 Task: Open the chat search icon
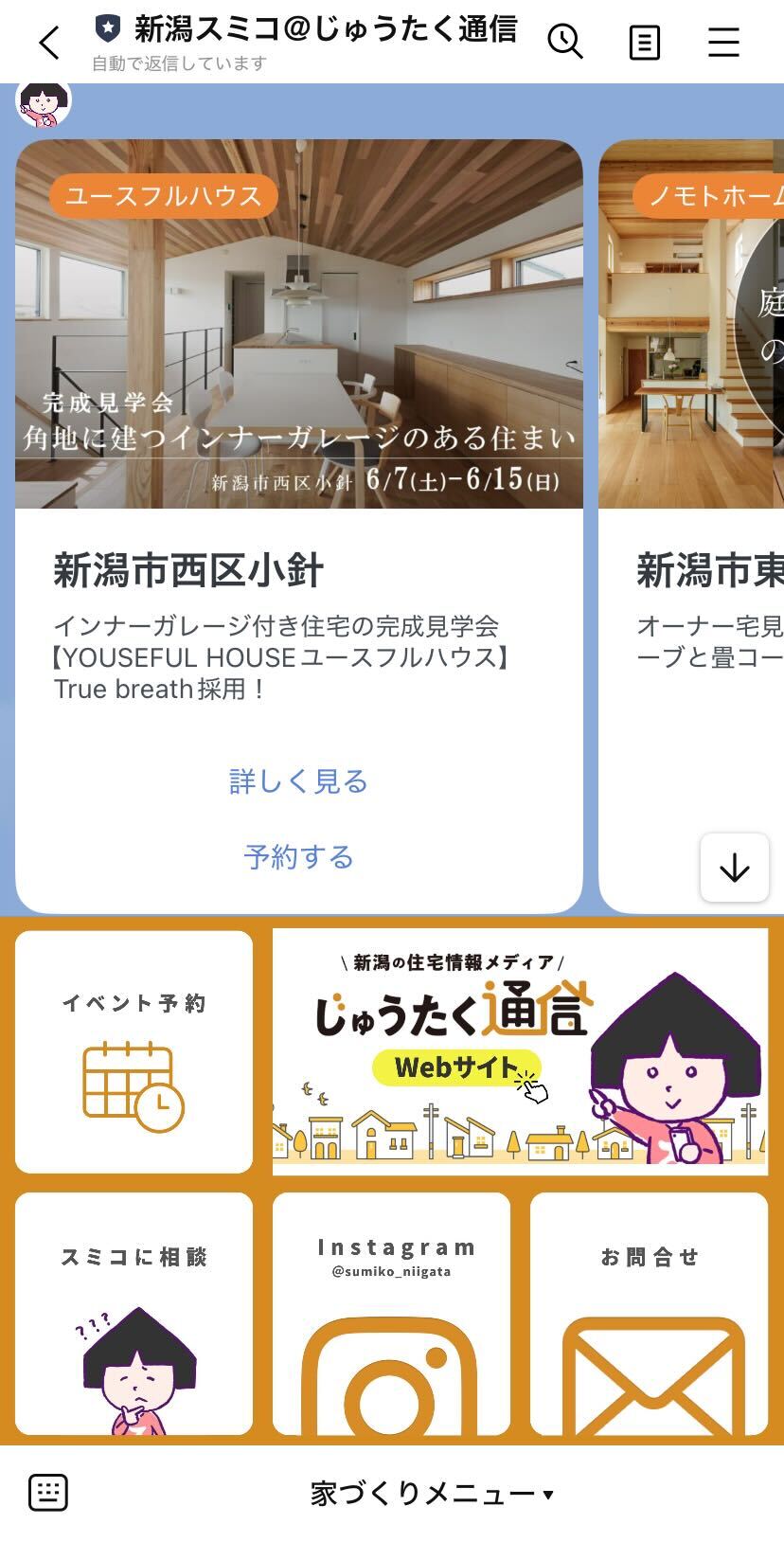565,42
